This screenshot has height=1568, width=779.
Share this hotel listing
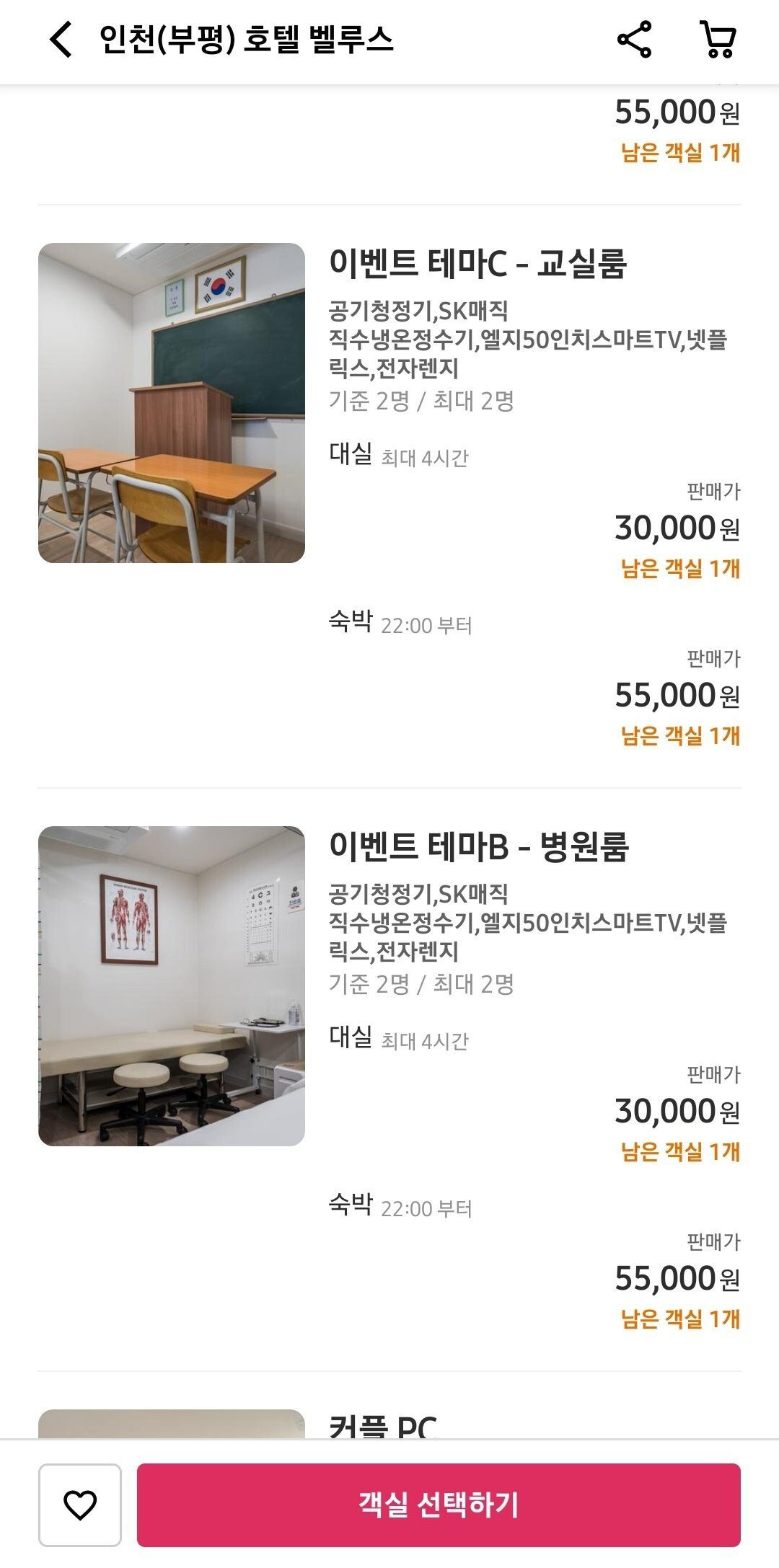tap(634, 39)
